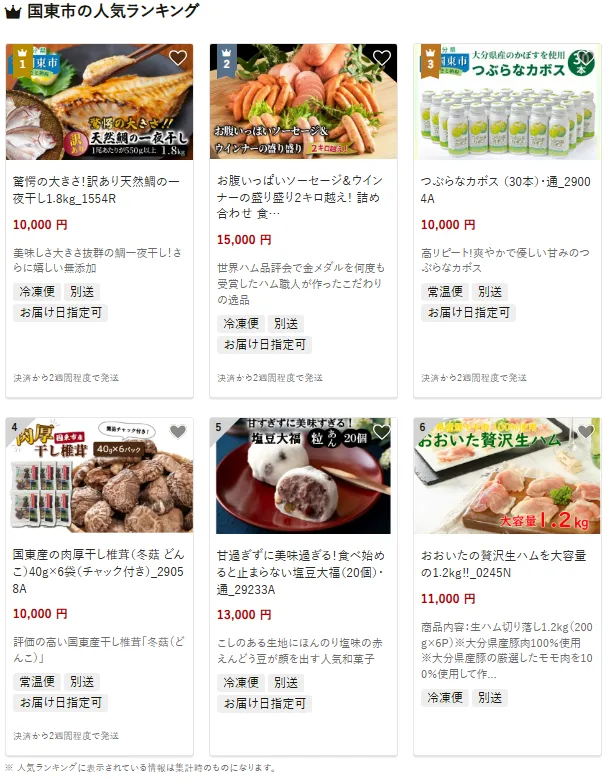Favorite the ソーセージ&ウインナー item

coord(382,58)
